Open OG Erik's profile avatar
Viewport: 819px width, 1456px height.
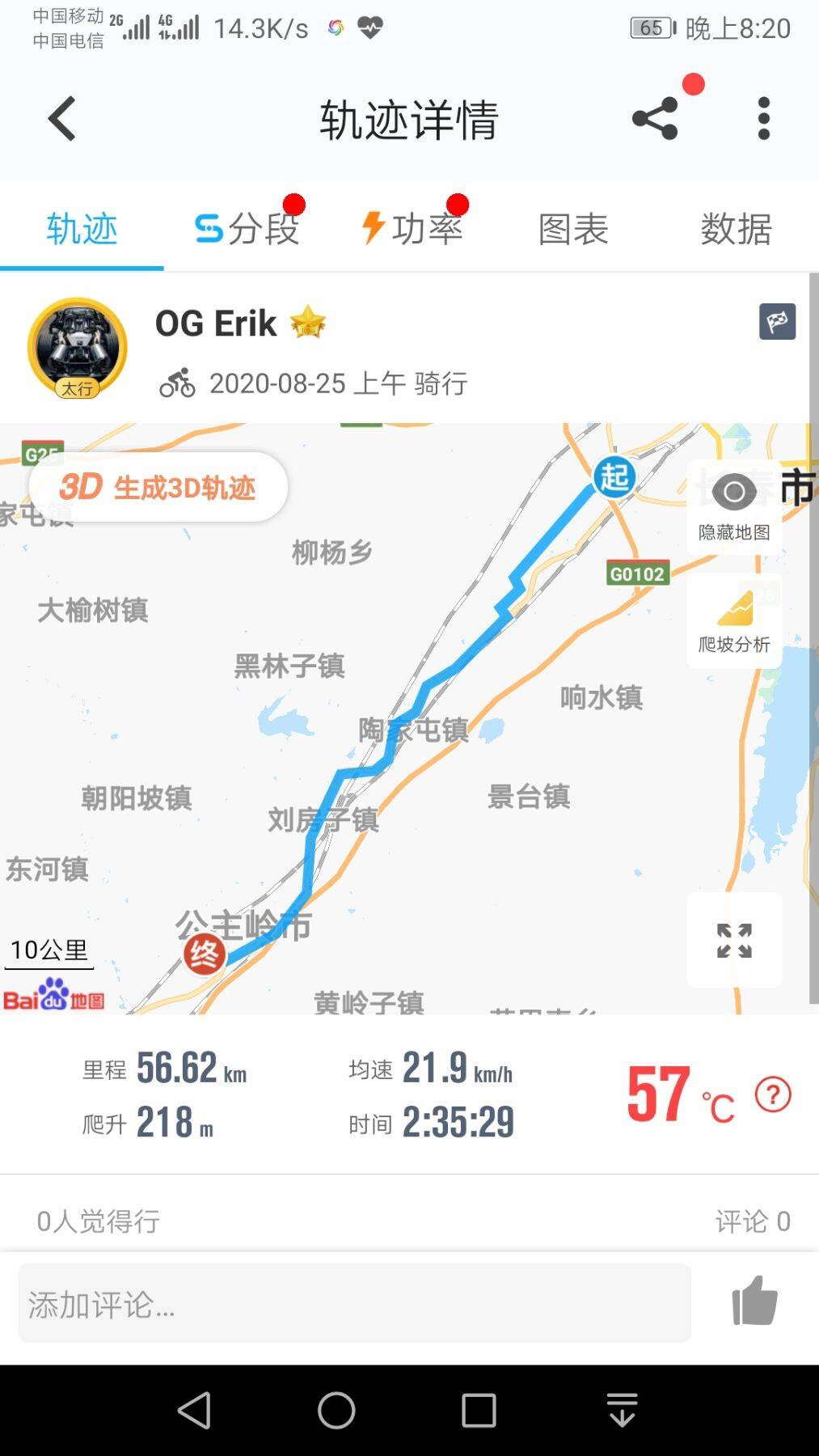[x=78, y=348]
